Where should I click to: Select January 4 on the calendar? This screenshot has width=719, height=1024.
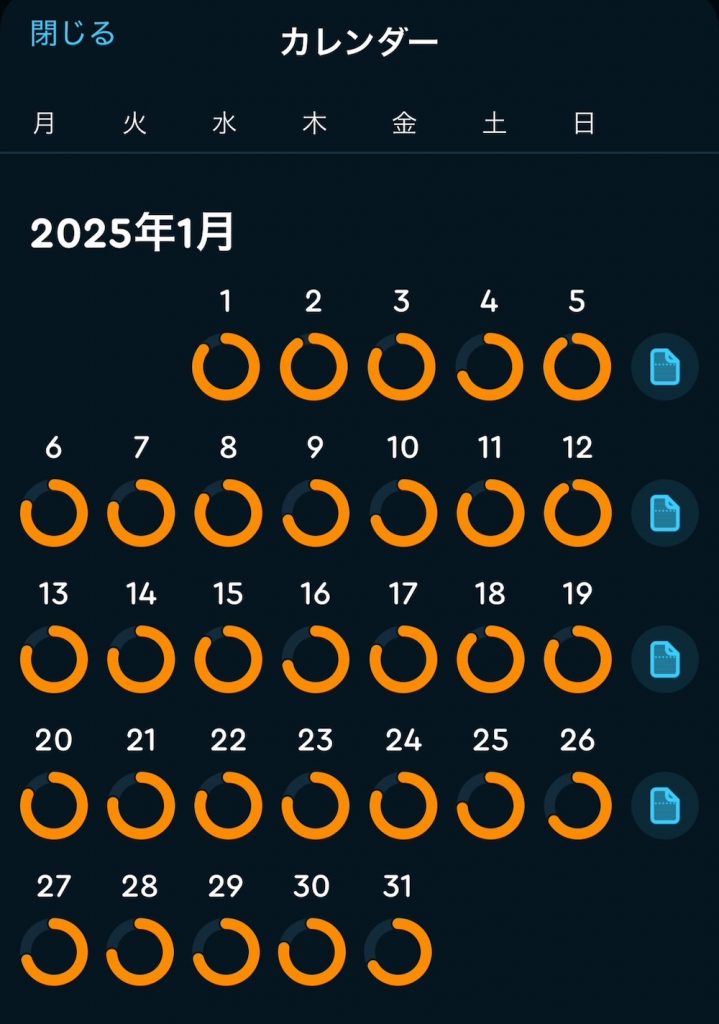point(489,367)
